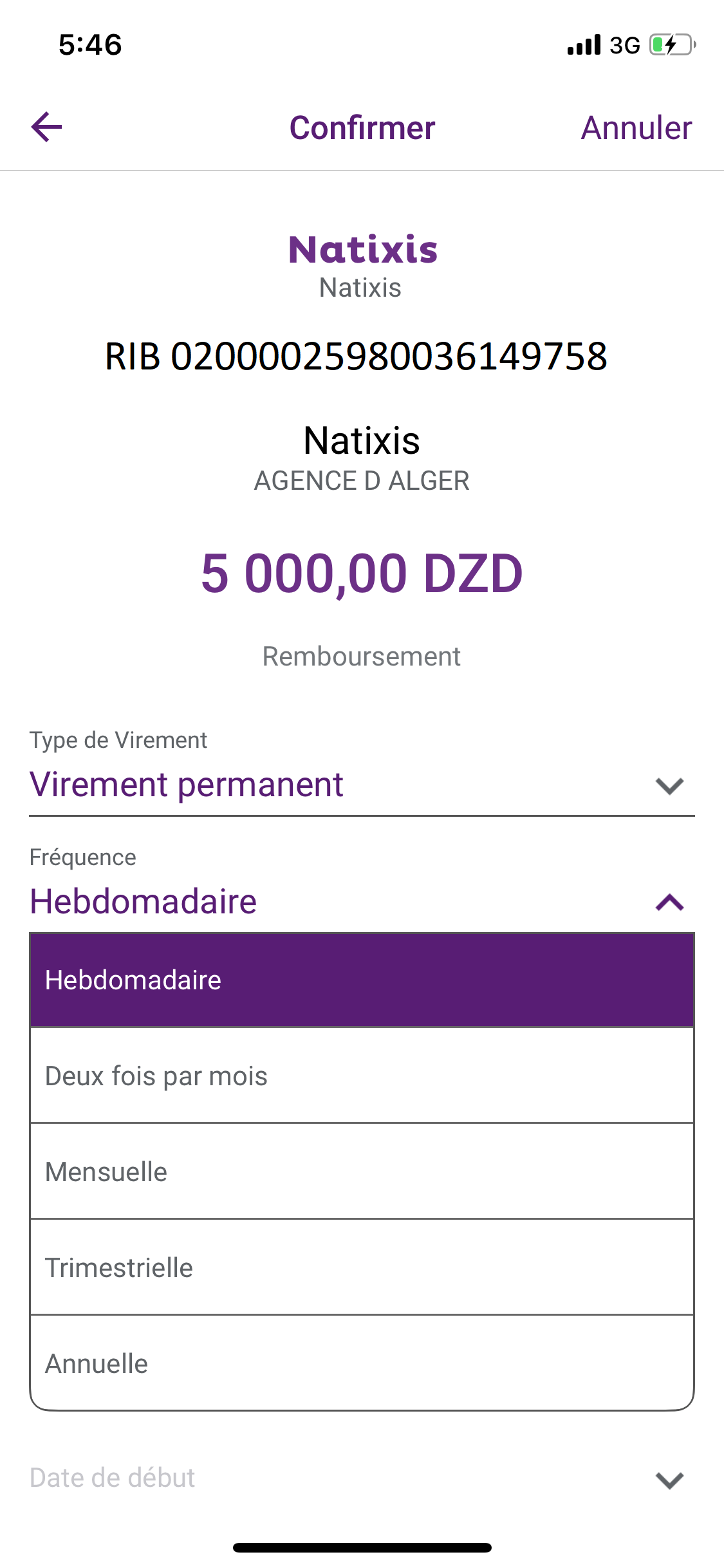
Task: Tap Annuler to cancel the transfer
Action: 636,127
